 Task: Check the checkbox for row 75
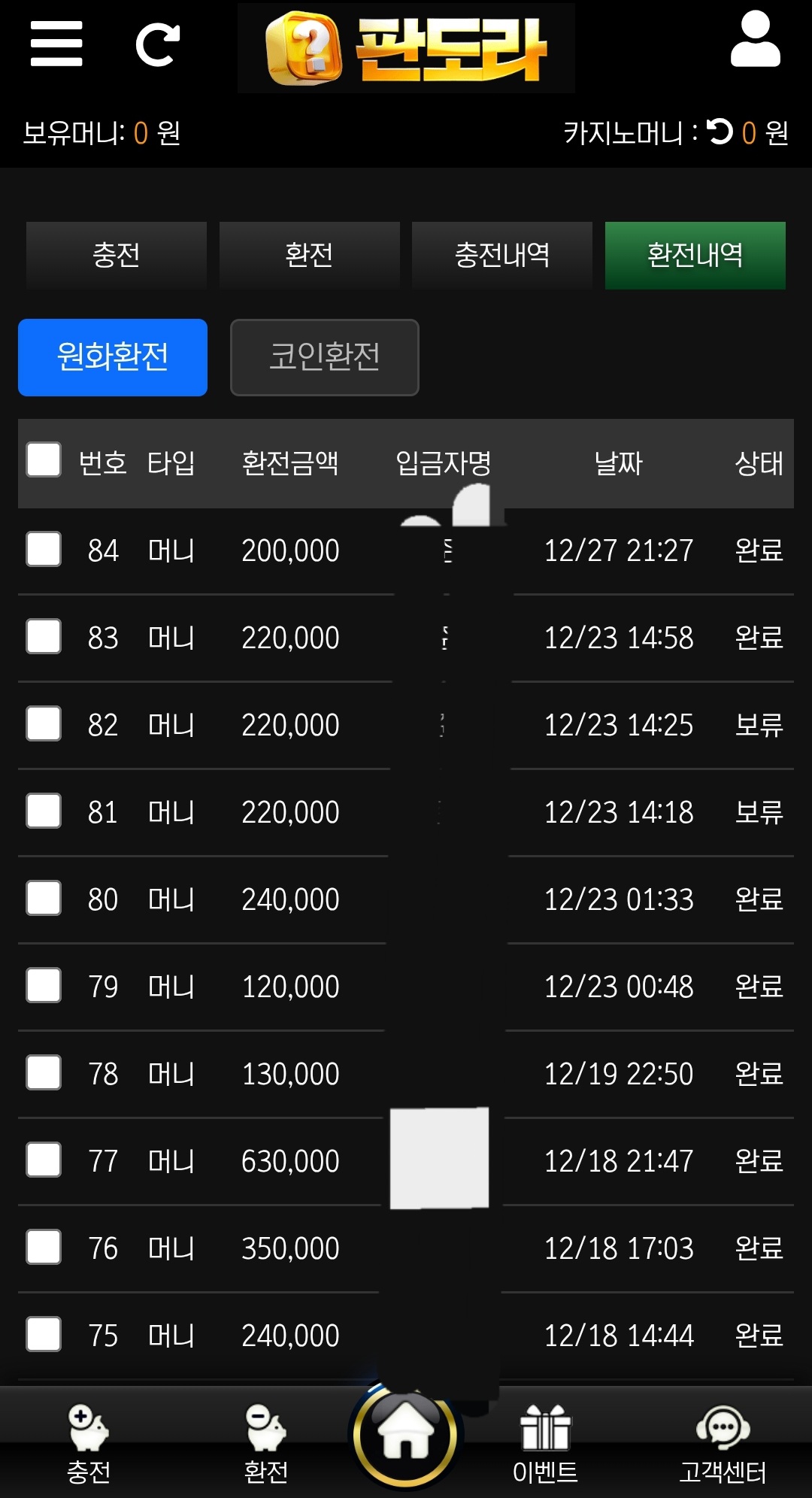[43, 1335]
